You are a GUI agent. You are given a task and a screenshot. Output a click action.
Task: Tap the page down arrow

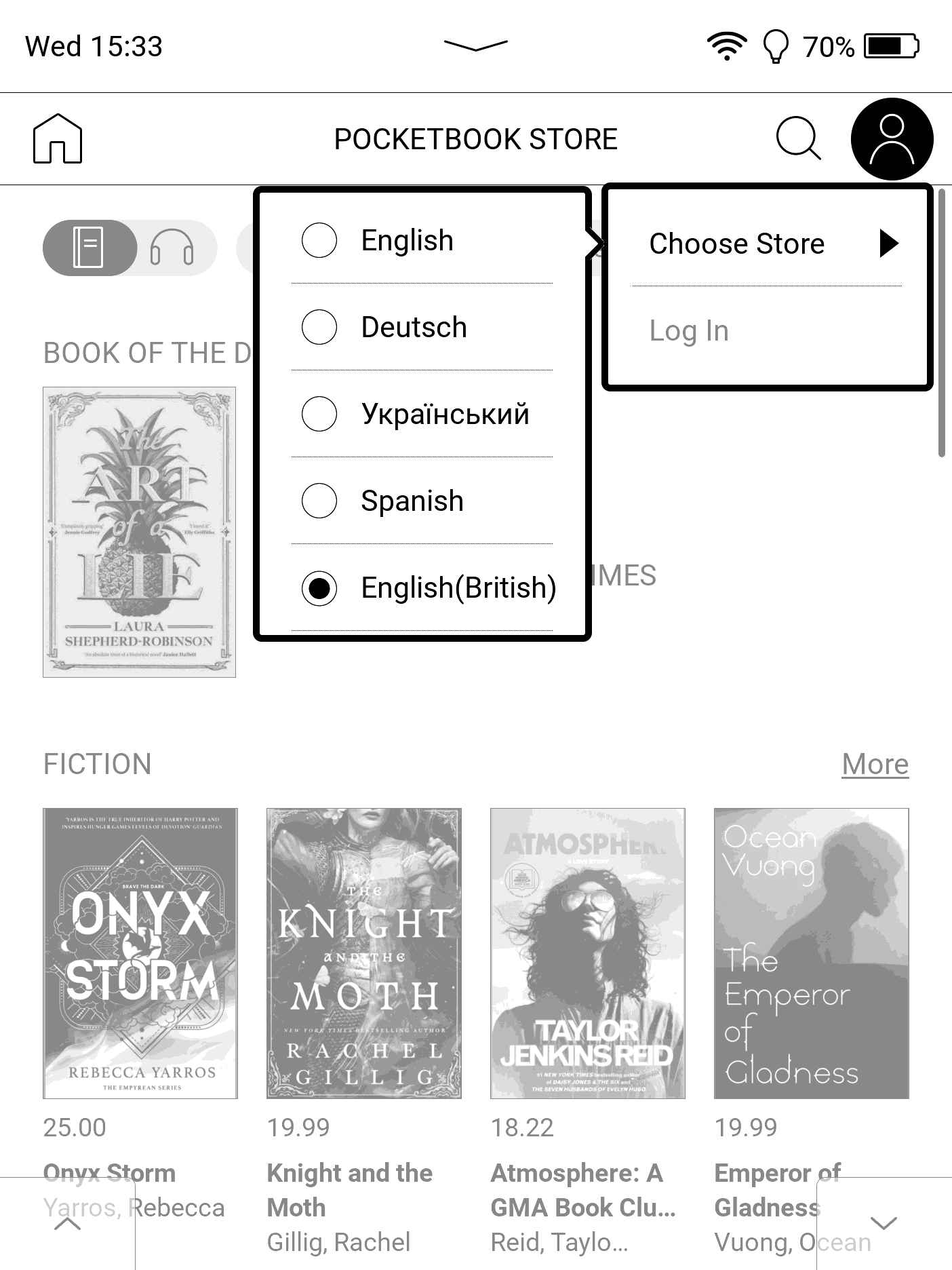[884, 1224]
